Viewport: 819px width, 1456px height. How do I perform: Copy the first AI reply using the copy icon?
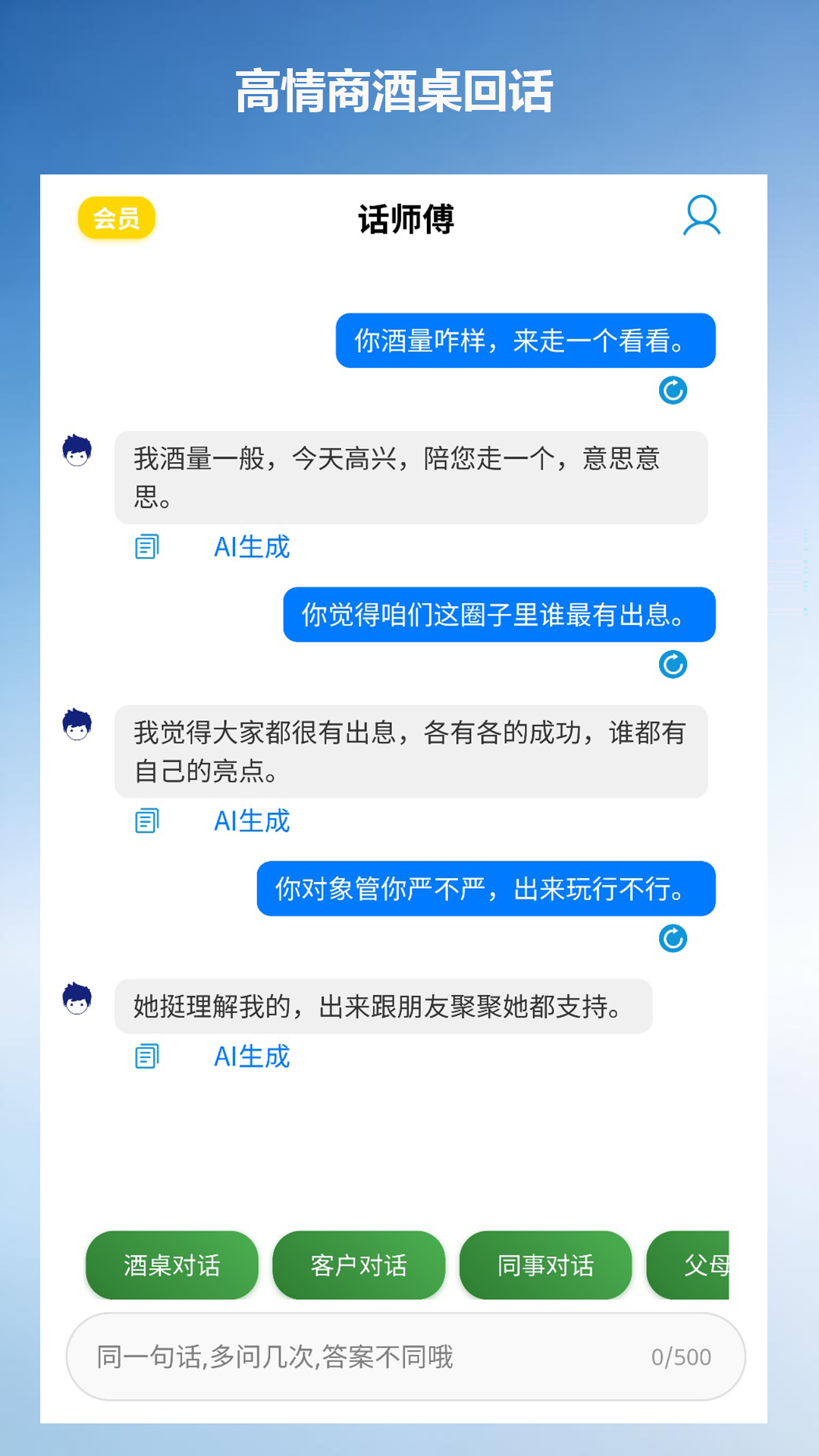(147, 547)
